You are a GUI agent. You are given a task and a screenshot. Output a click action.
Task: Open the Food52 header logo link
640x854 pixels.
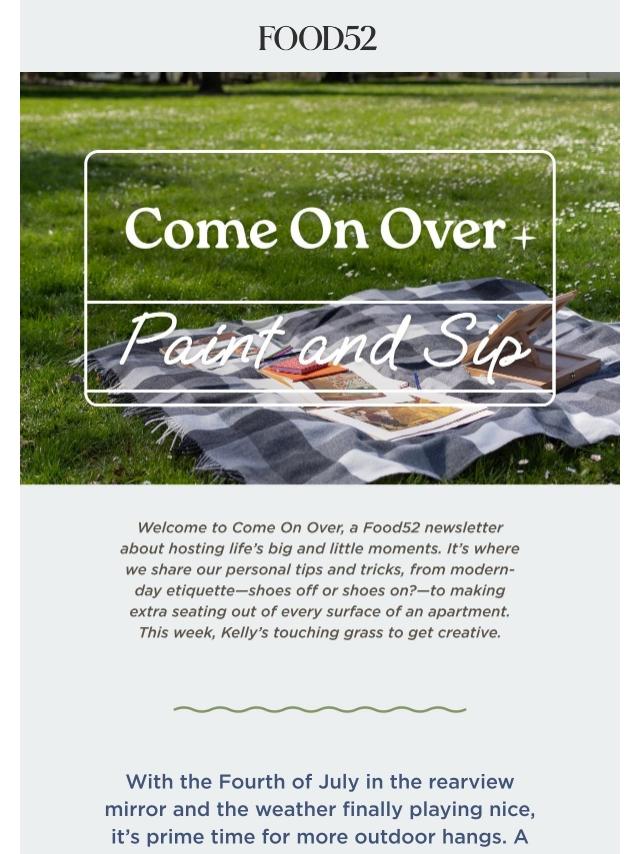(318, 39)
